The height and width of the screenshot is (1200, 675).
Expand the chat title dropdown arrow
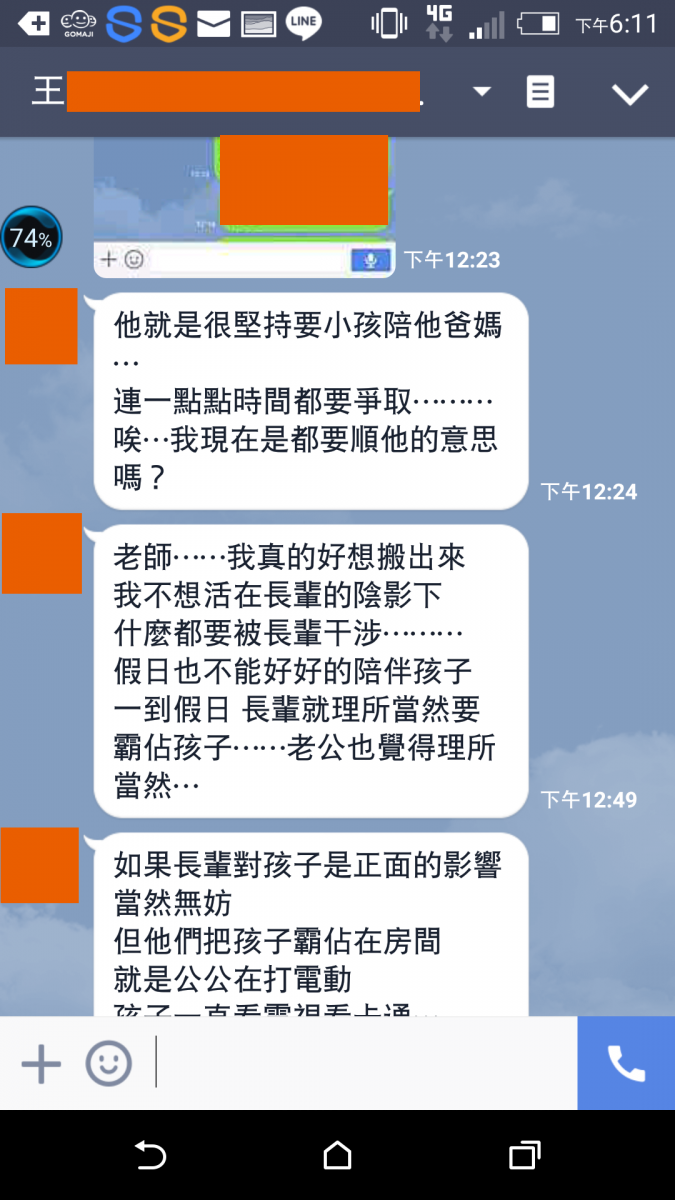[482, 92]
